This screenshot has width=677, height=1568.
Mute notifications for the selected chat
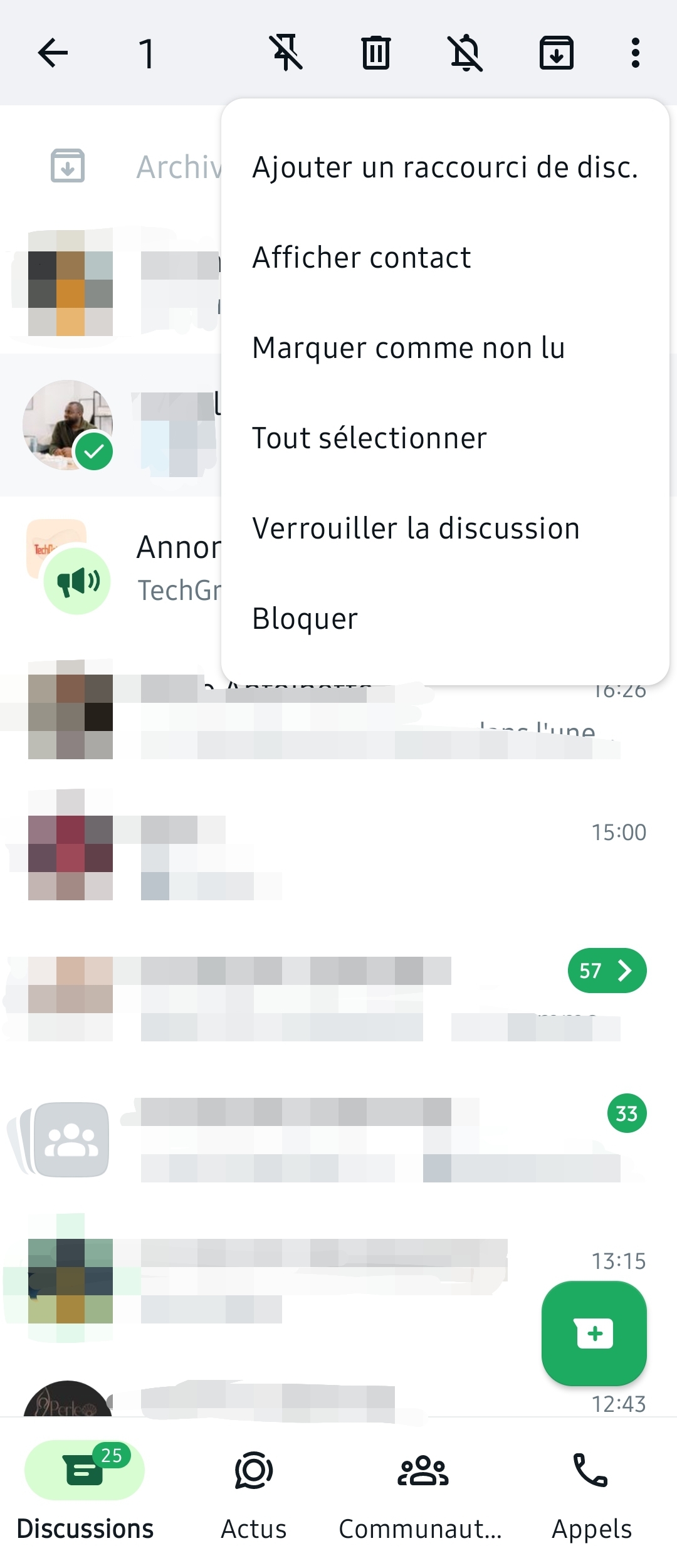coord(466,53)
